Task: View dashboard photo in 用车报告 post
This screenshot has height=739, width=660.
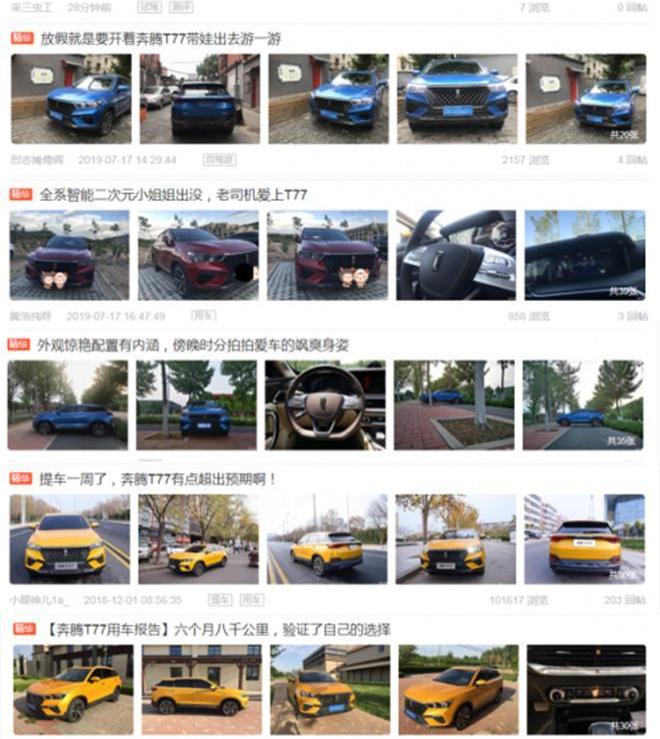Action: point(586,689)
